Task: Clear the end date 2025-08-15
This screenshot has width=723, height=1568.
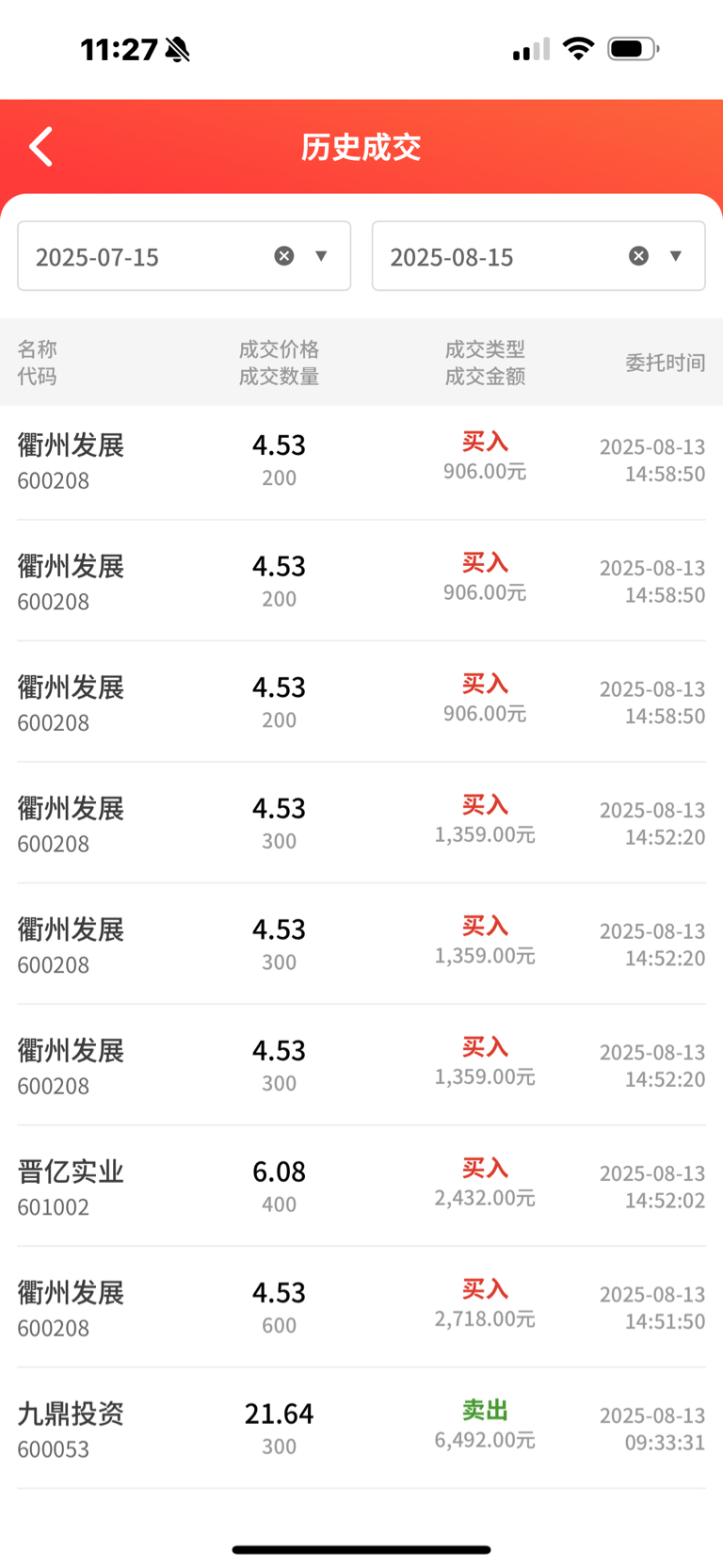Action: click(638, 256)
